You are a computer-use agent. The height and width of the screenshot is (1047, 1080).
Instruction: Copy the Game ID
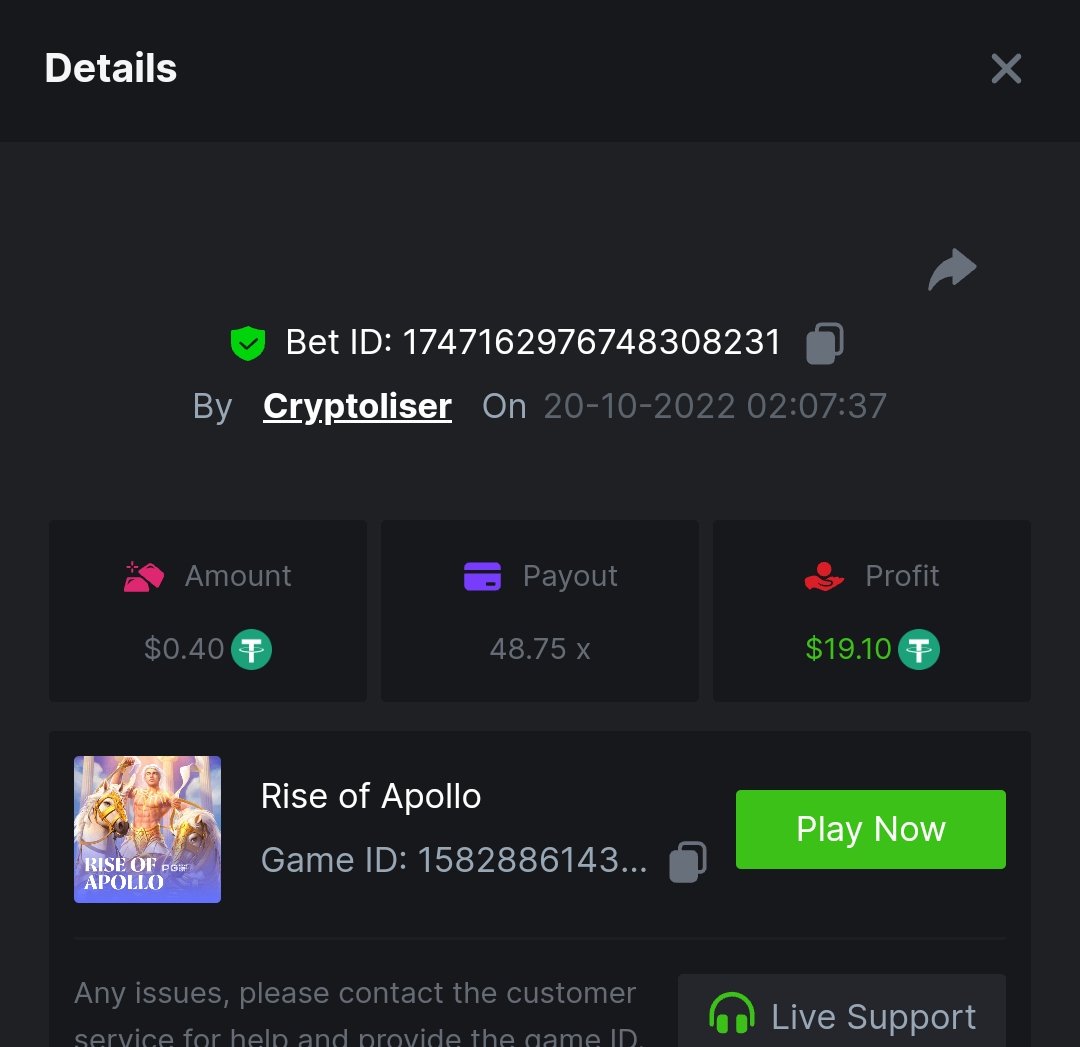click(x=688, y=861)
